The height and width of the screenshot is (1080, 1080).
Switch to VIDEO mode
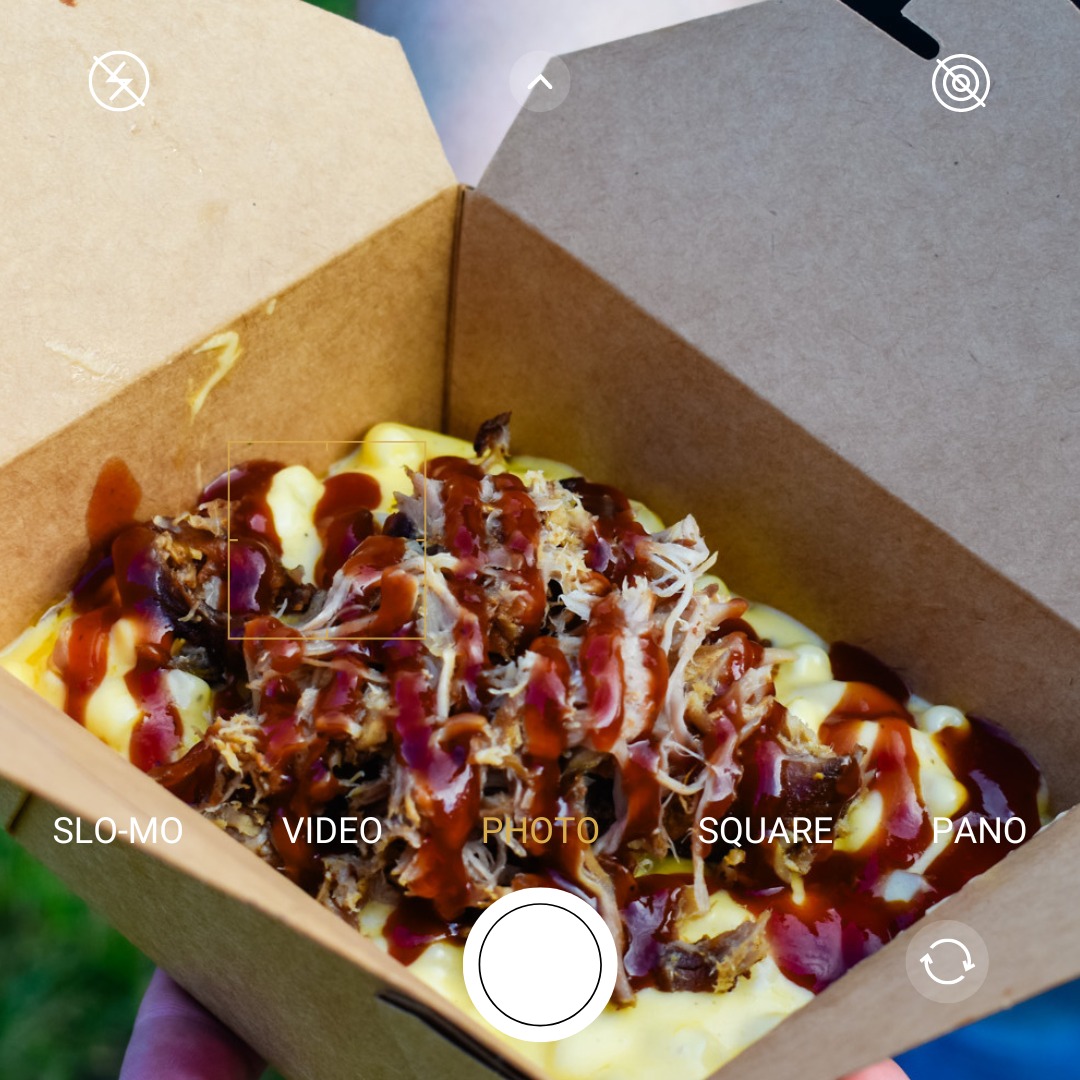(x=332, y=831)
